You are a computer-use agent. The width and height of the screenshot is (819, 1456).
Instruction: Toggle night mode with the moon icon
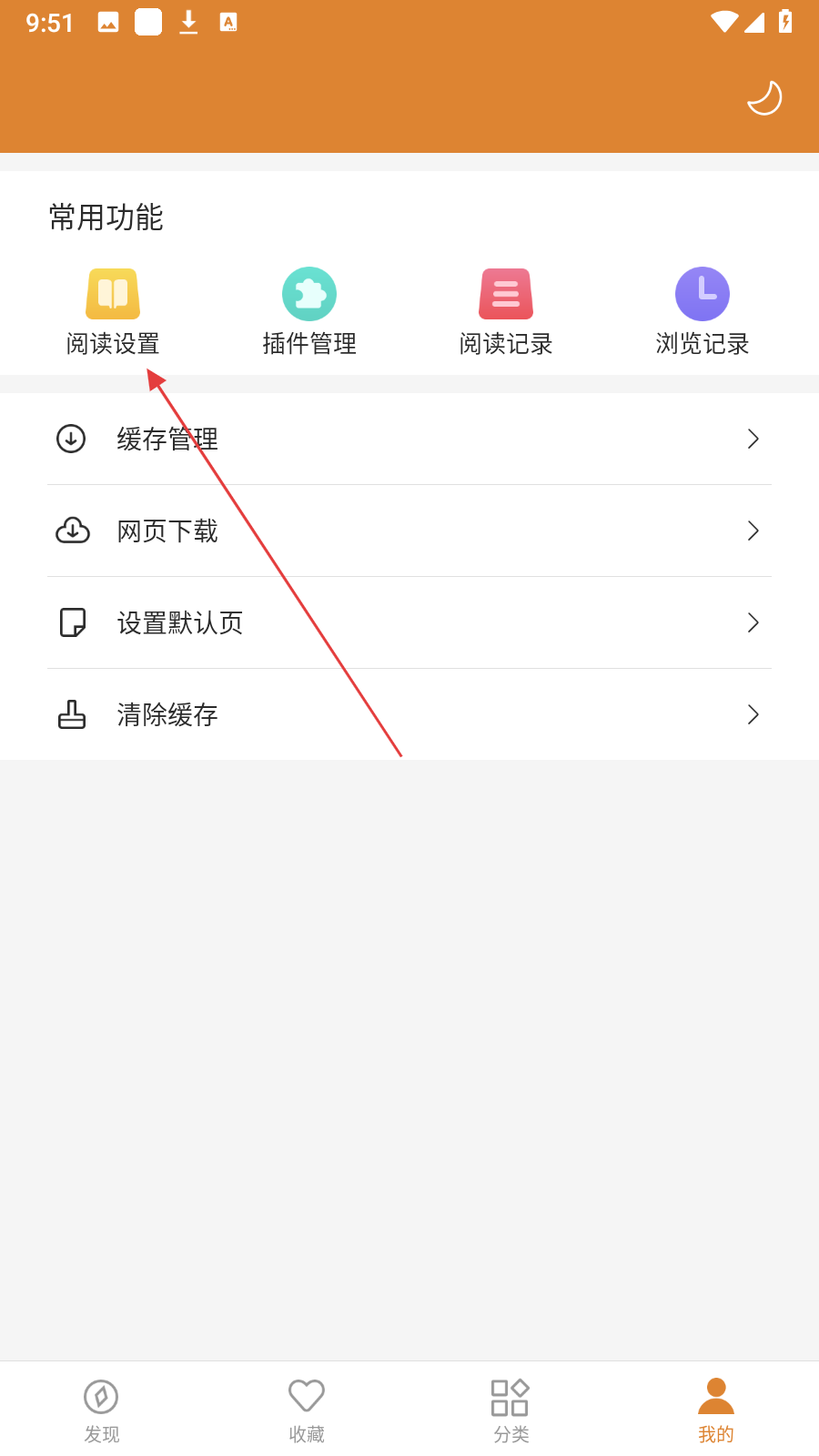pos(764,98)
